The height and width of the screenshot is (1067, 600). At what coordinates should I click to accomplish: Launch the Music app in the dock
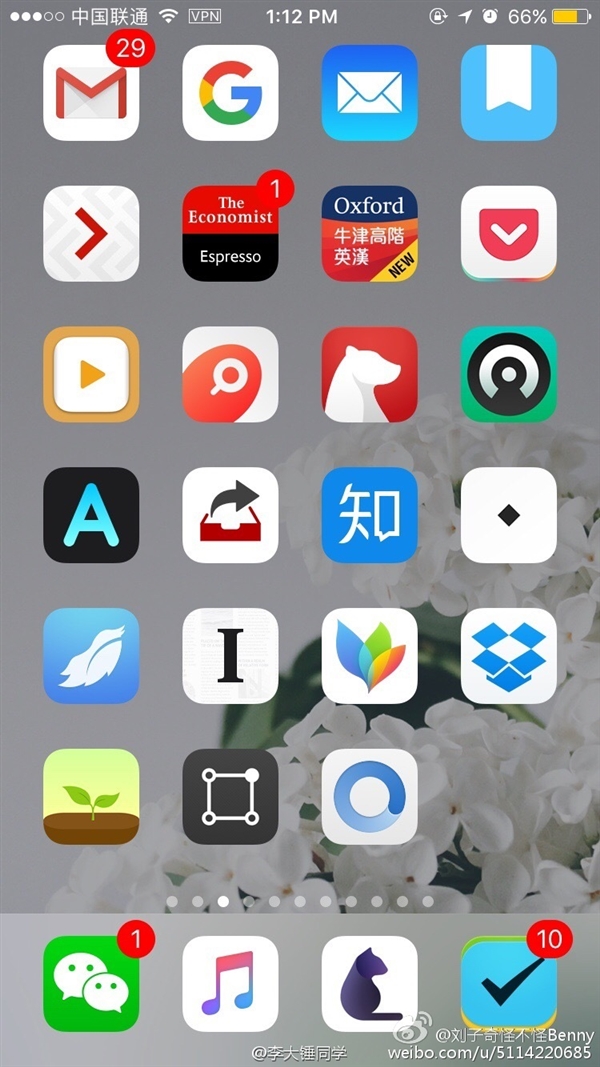(x=230, y=984)
